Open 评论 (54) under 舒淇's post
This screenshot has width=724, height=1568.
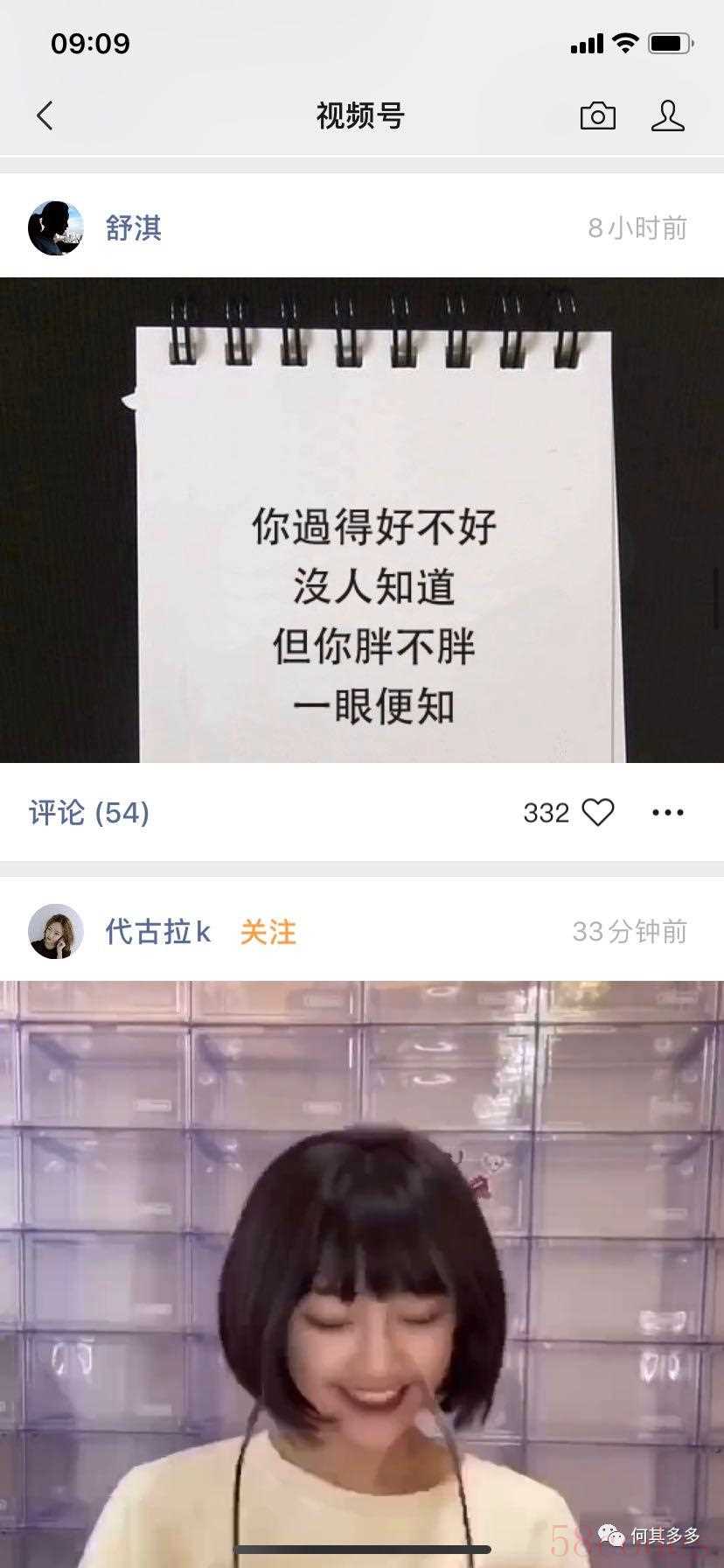tap(89, 813)
